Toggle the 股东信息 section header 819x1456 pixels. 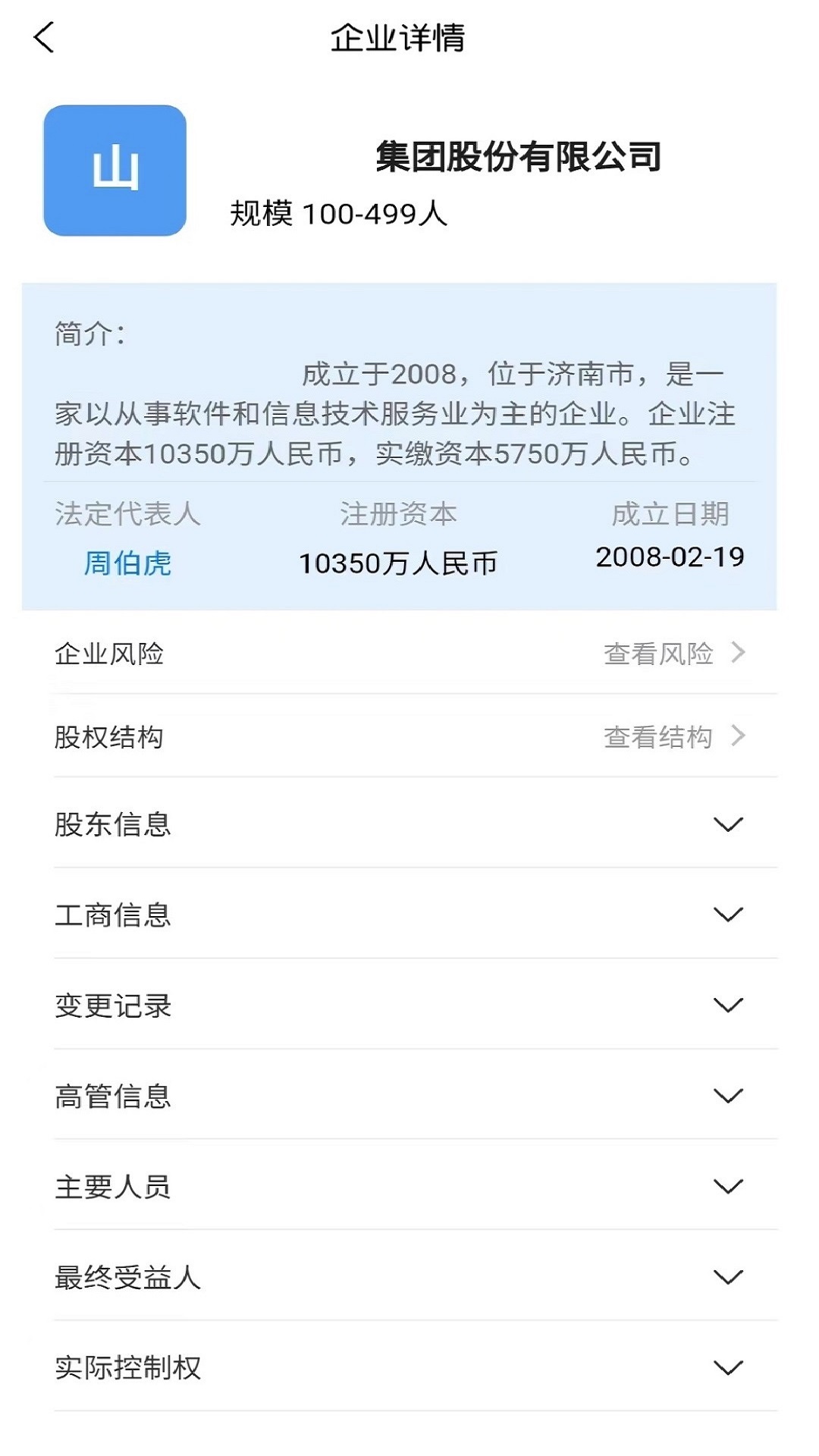112,825
